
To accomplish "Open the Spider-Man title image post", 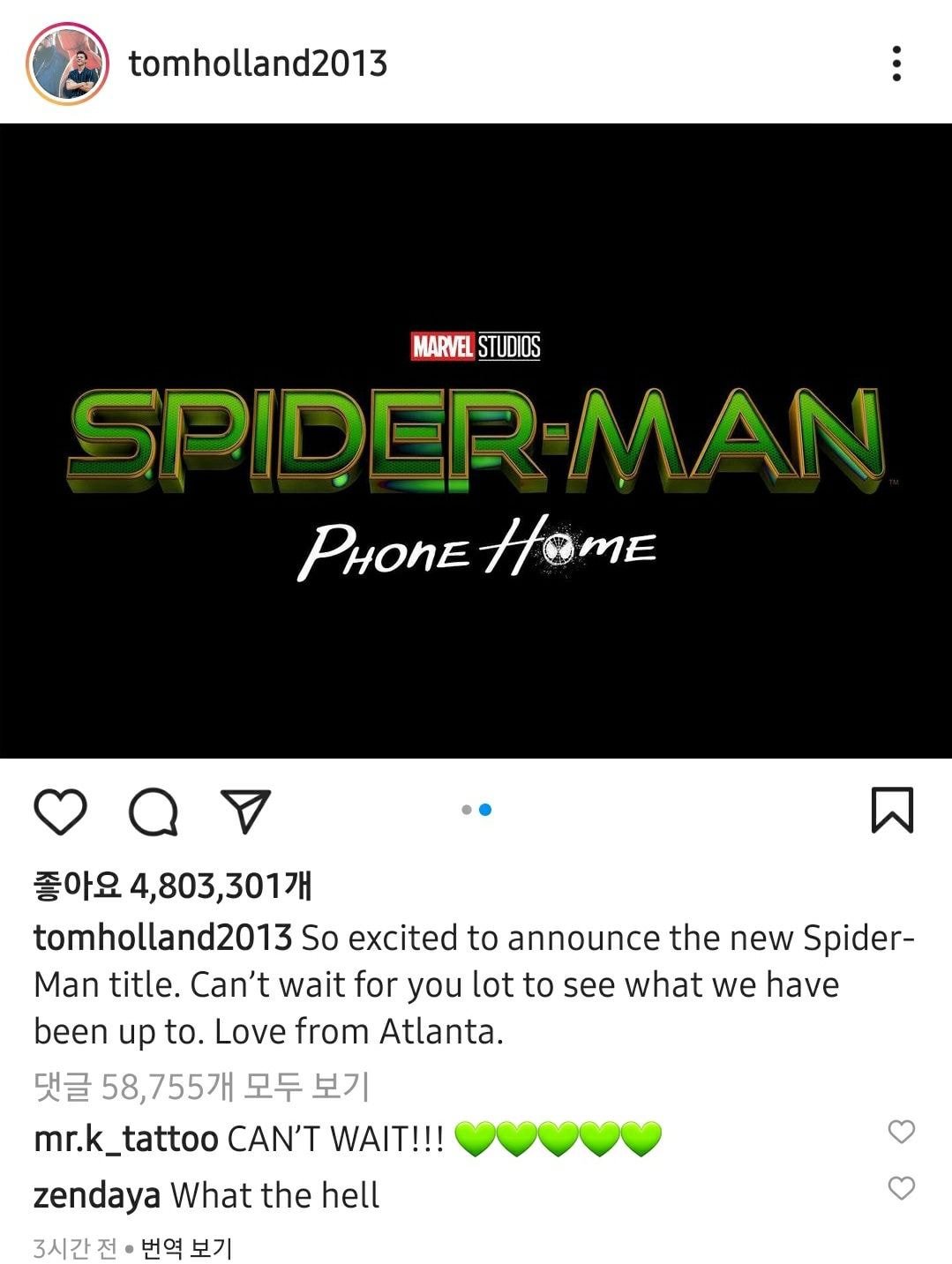I will pyautogui.click(x=476, y=441).
